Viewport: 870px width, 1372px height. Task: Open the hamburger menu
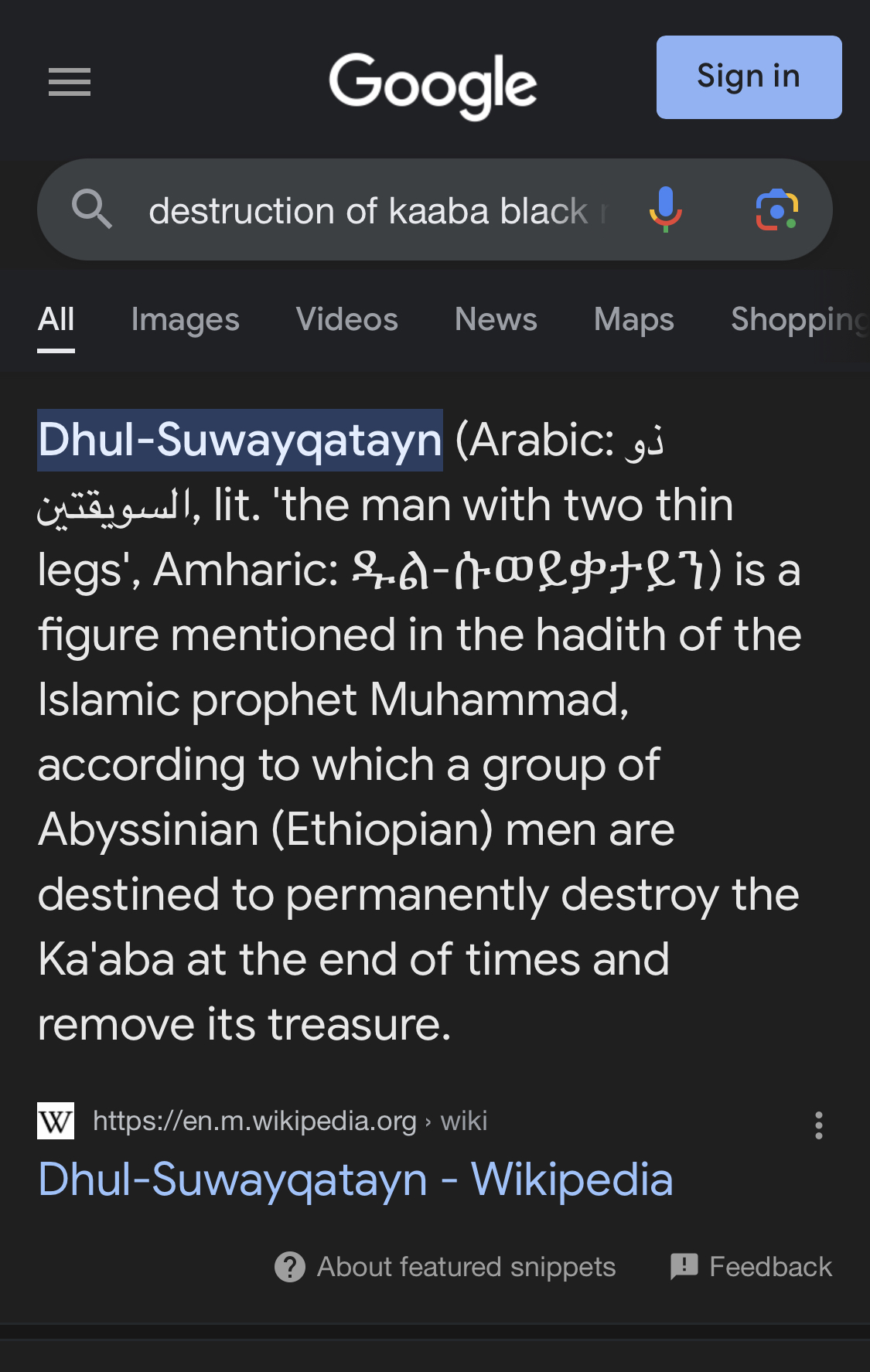click(70, 82)
